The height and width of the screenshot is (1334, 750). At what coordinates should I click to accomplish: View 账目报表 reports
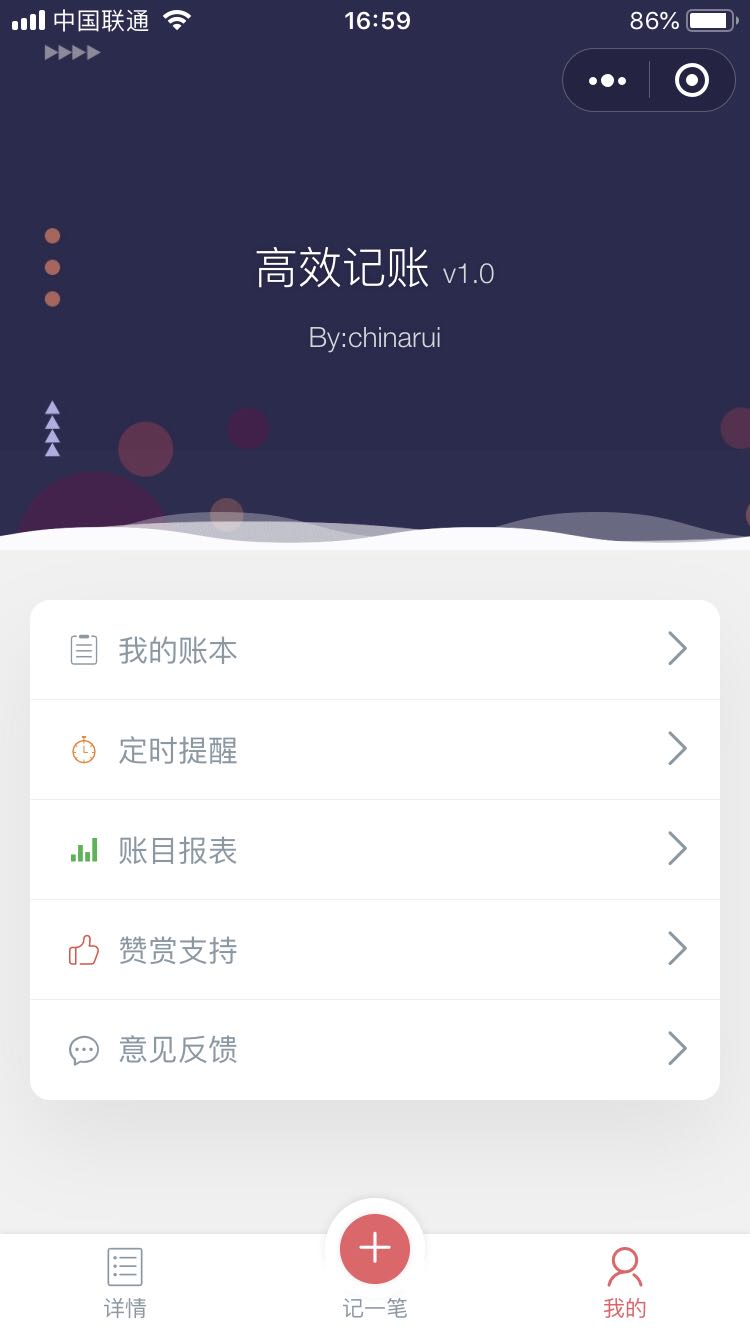(x=375, y=850)
